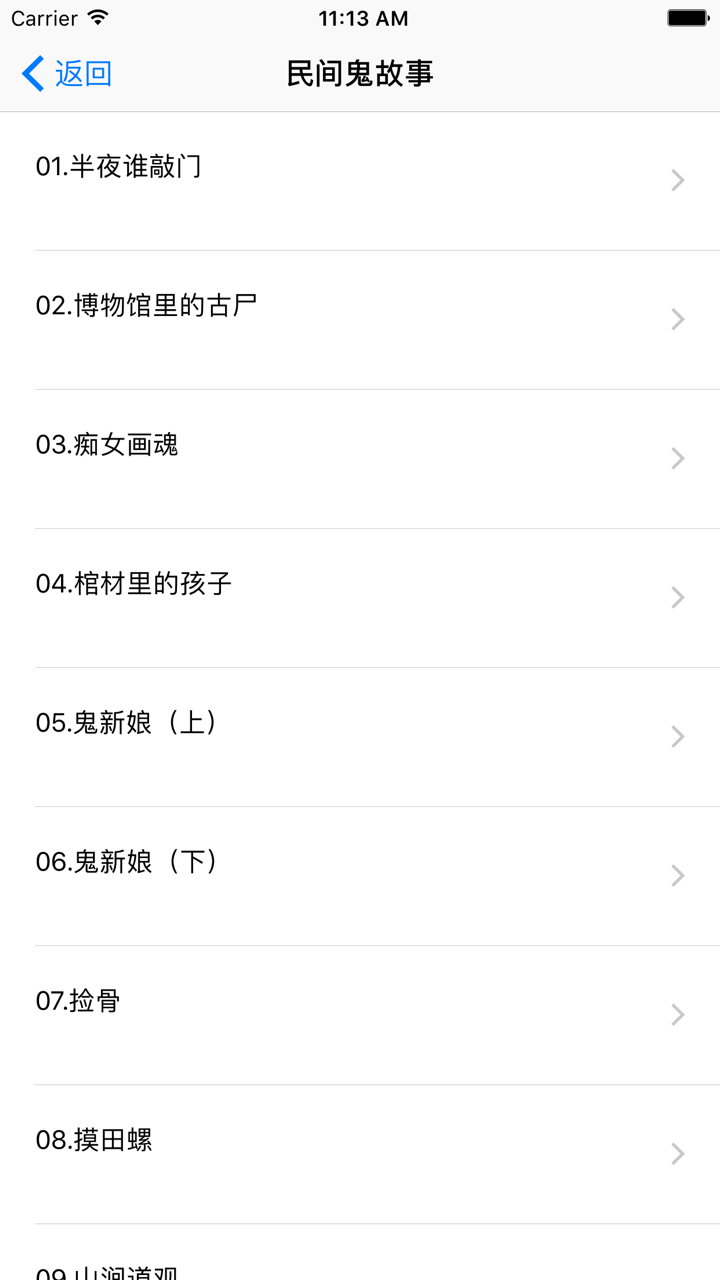Tap the 民间鬼故事 title
This screenshot has width=720, height=1280.
tap(360, 73)
